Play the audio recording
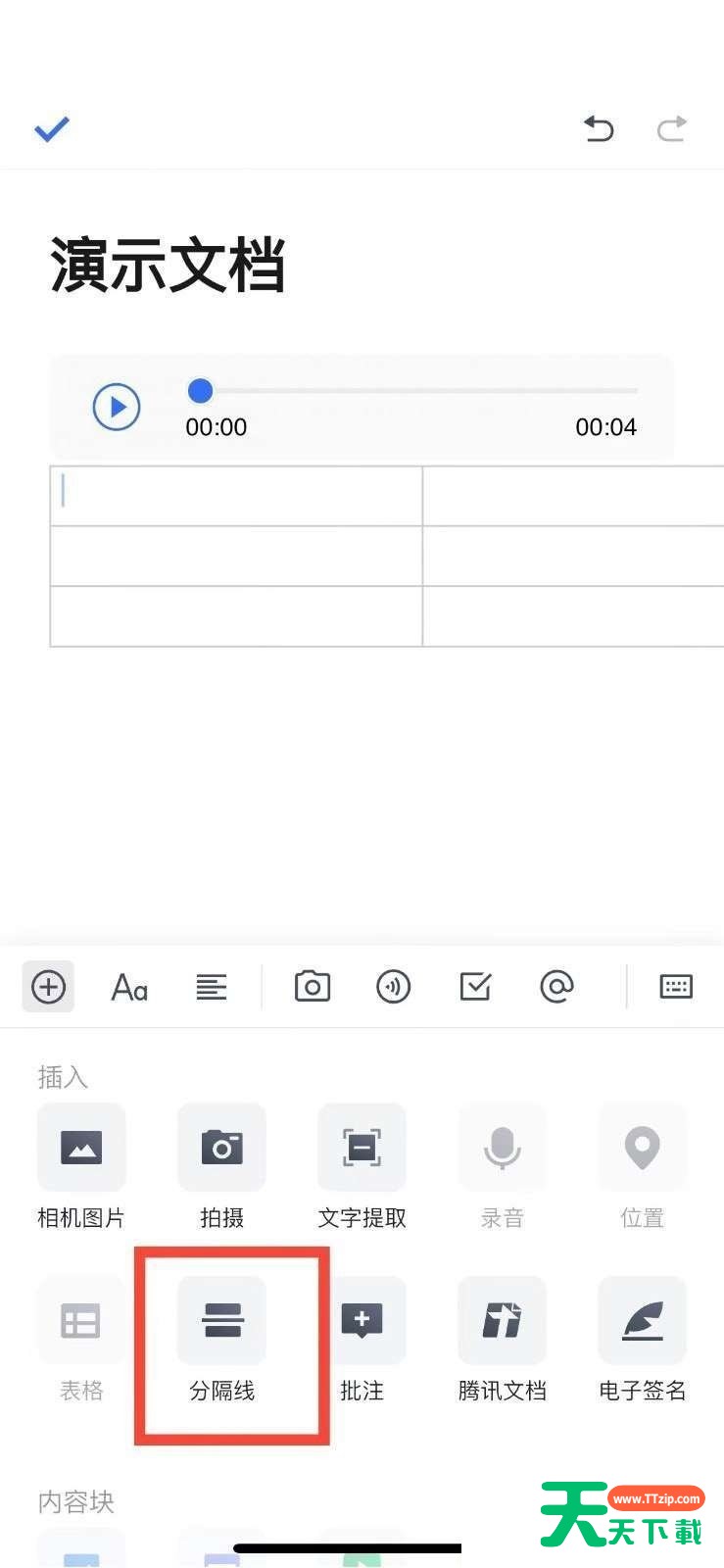The width and height of the screenshot is (724, 1568). click(x=117, y=407)
